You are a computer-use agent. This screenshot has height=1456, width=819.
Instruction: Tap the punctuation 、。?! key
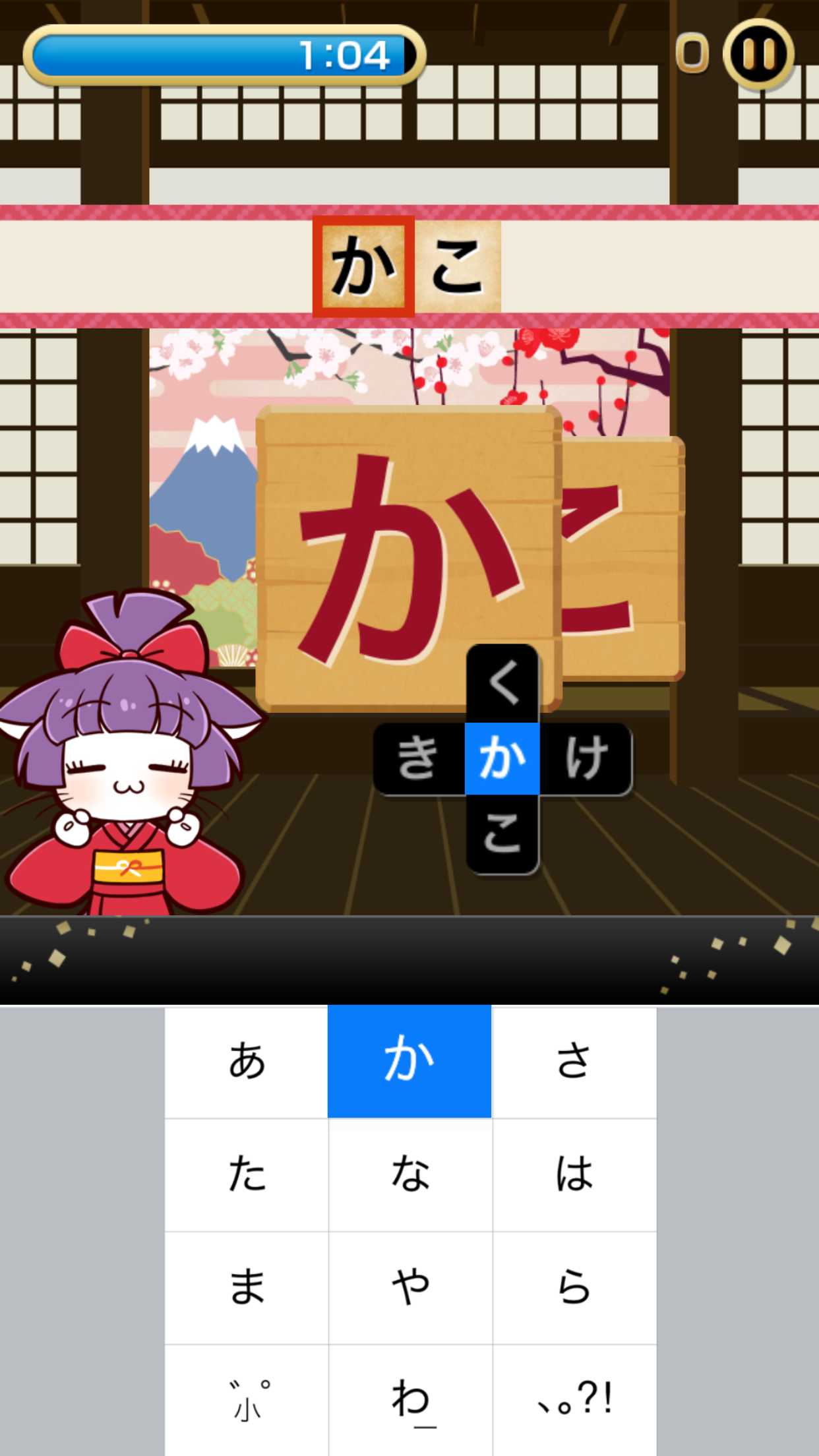click(x=574, y=1400)
